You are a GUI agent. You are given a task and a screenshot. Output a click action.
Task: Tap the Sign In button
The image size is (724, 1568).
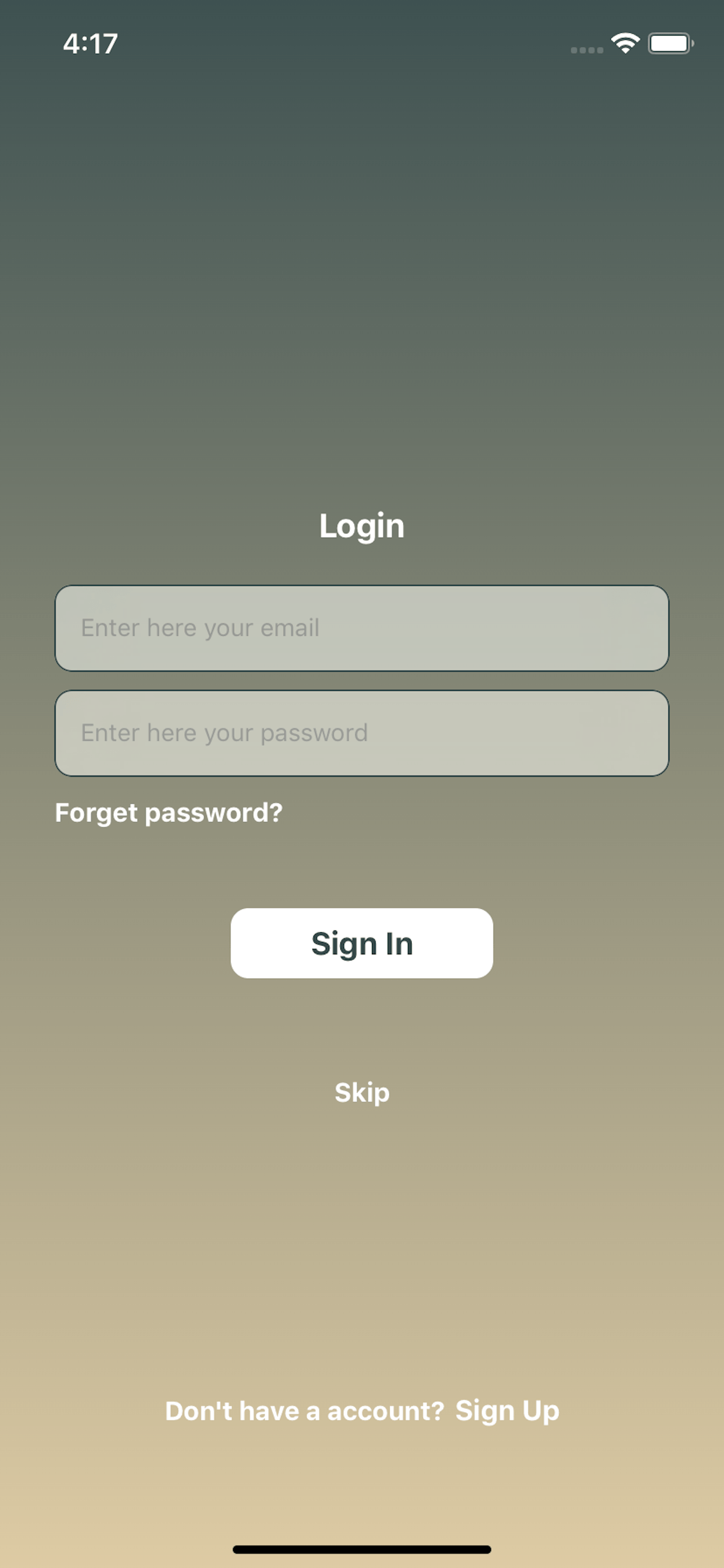tap(362, 943)
